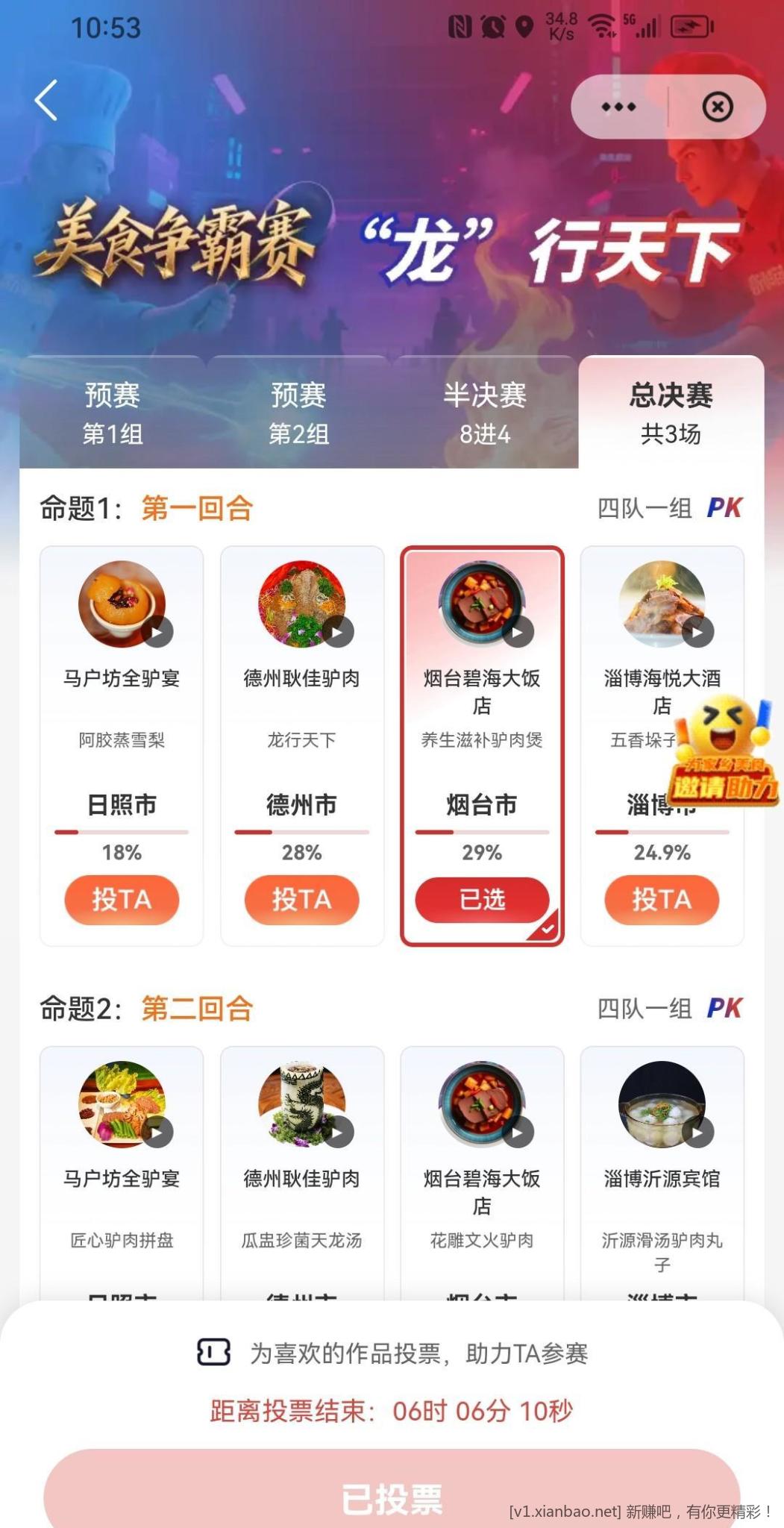Tap the 已选 button on the selected entry
Image resolution: width=784 pixels, height=1528 pixels.
click(x=483, y=900)
